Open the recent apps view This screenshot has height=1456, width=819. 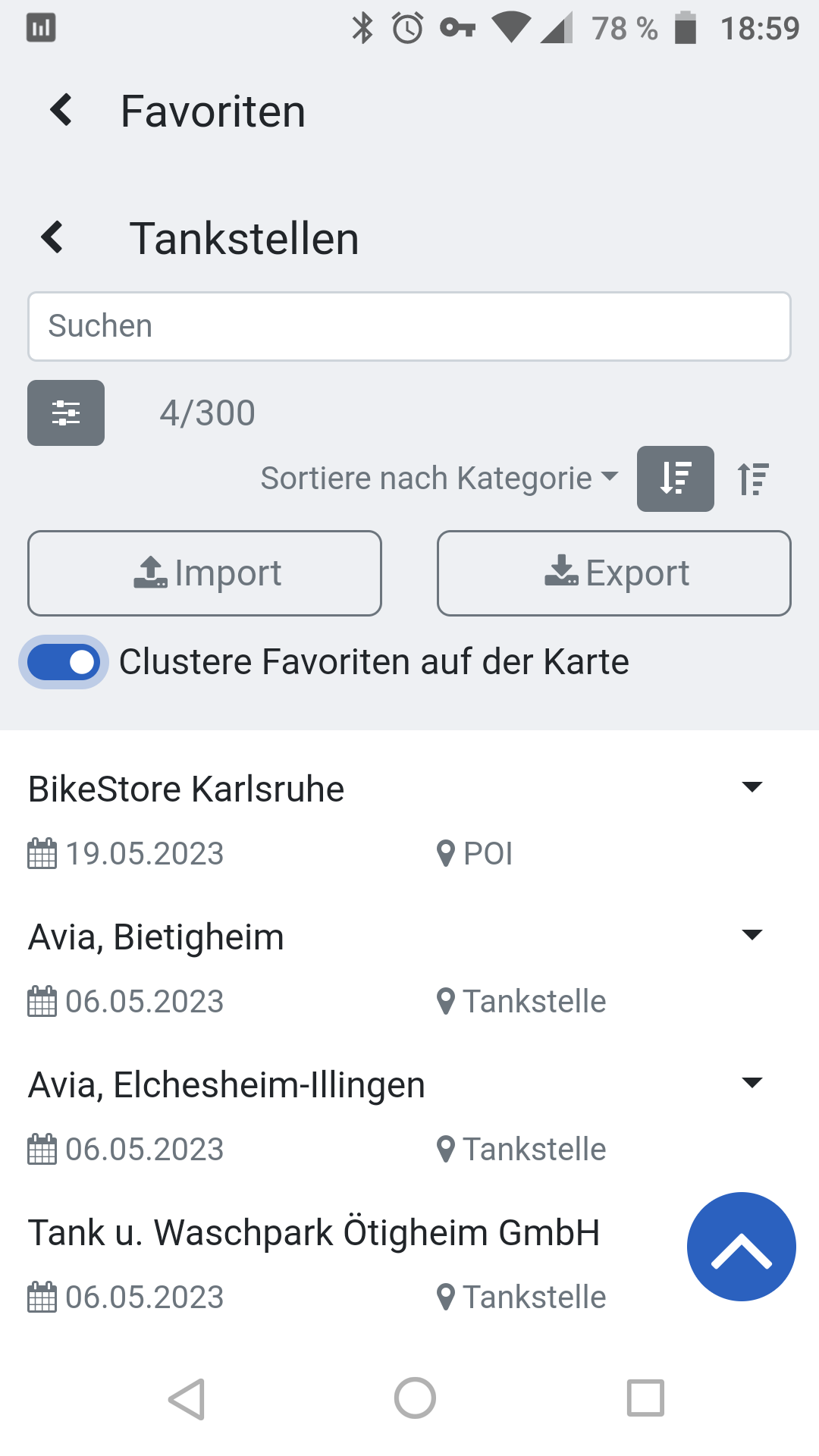tap(645, 1398)
